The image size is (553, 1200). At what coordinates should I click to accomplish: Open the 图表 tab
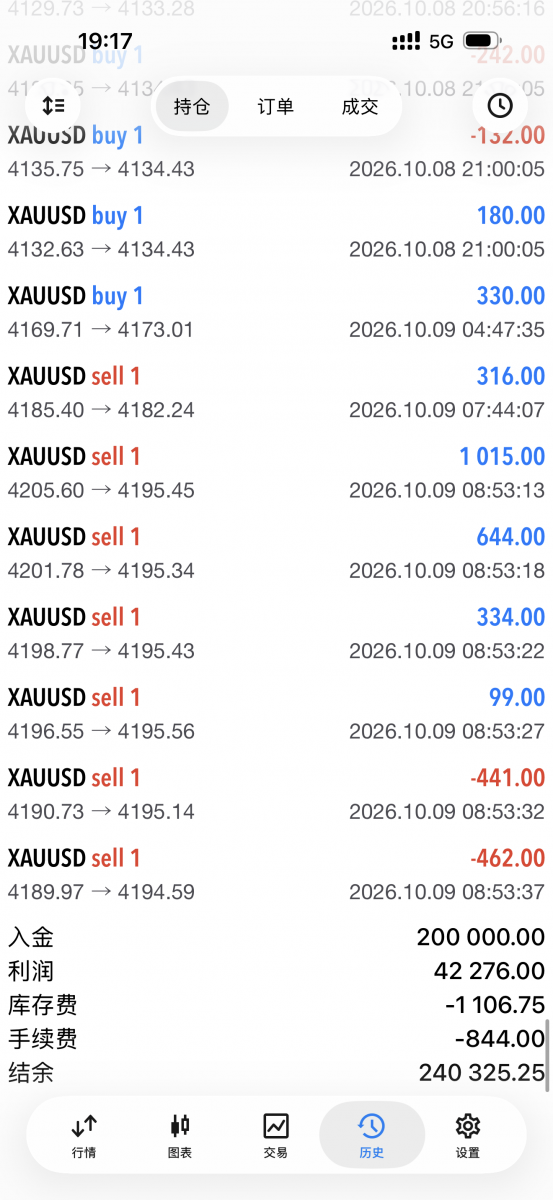click(x=180, y=1136)
